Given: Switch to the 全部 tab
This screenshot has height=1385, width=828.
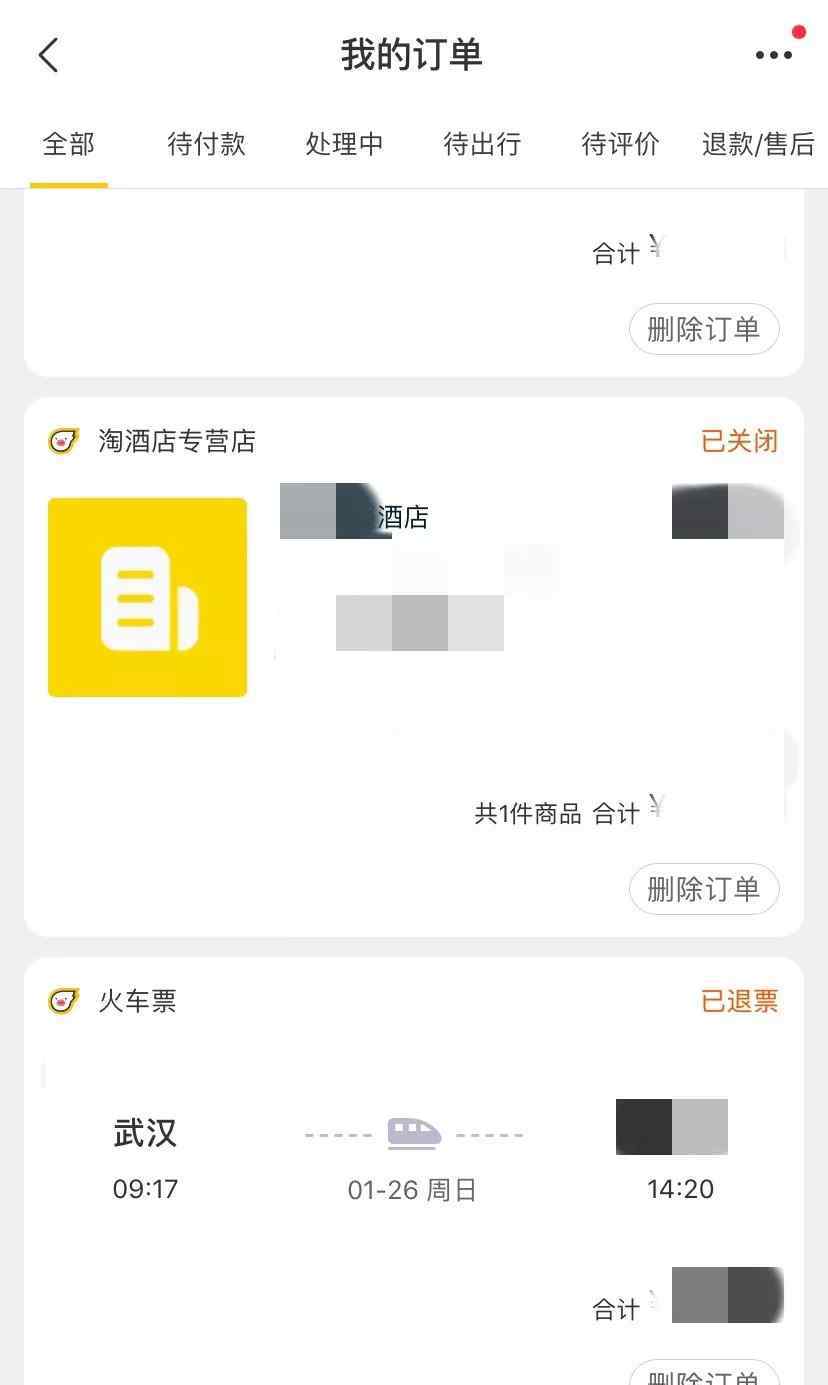Looking at the screenshot, I should coord(68,145).
